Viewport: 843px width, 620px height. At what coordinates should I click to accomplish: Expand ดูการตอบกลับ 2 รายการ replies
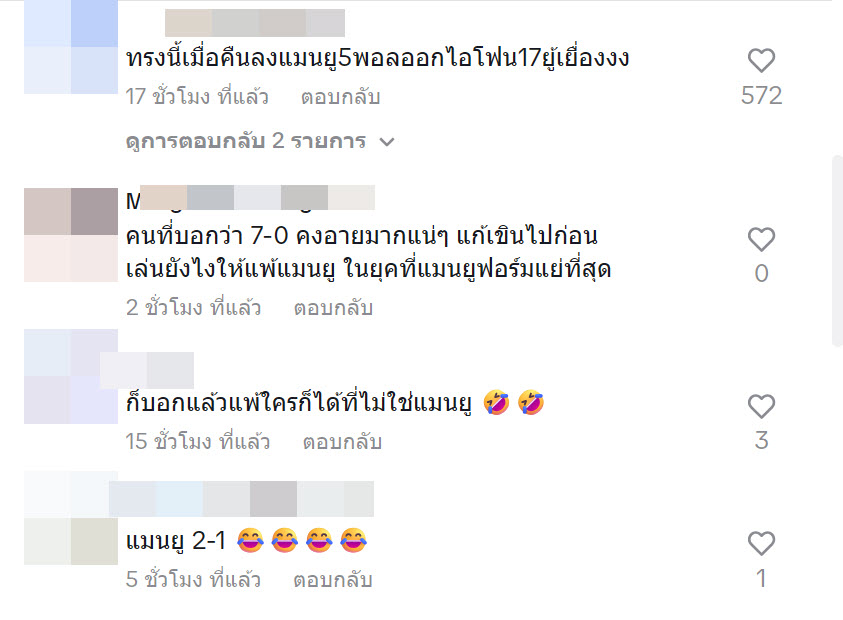coord(260,141)
